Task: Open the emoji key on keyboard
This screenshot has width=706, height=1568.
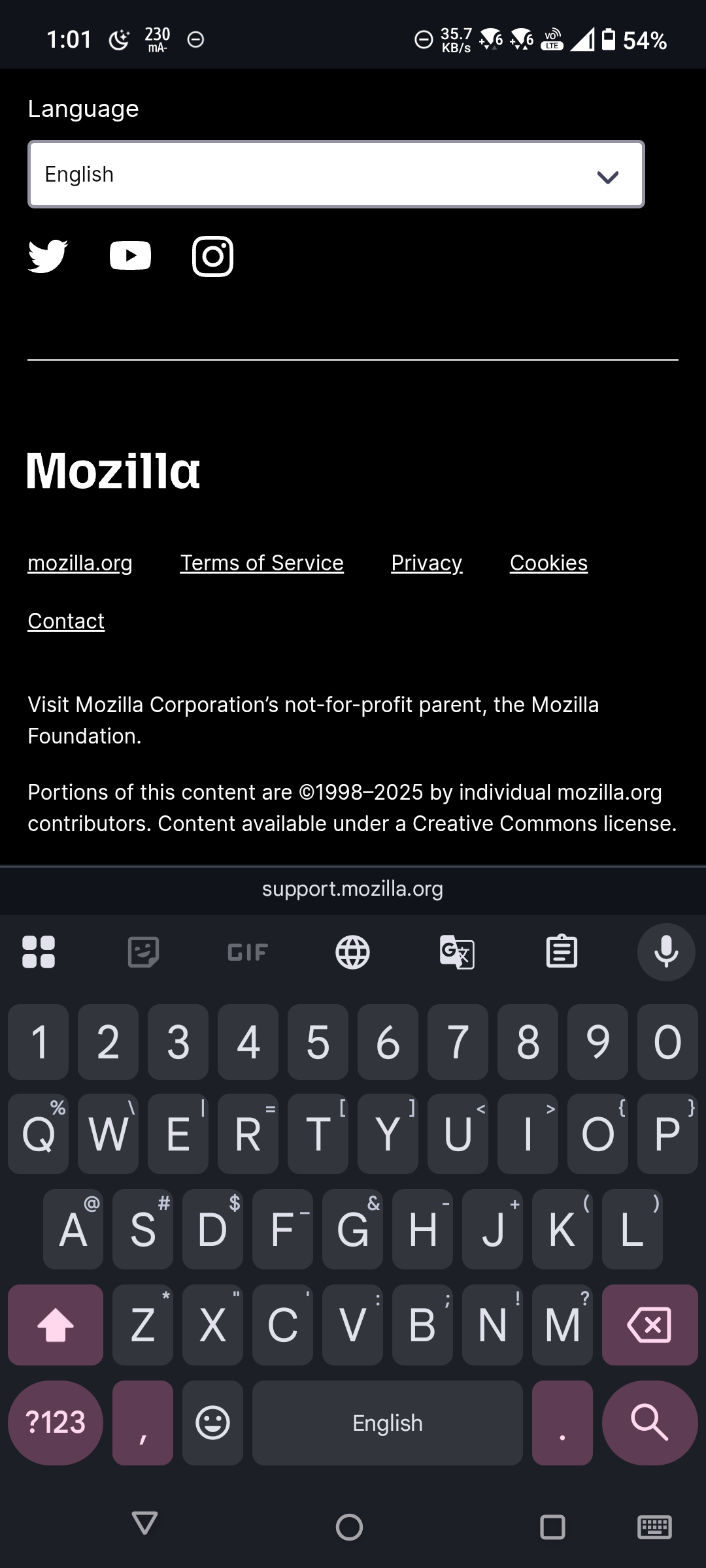Action: pos(212,1422)
